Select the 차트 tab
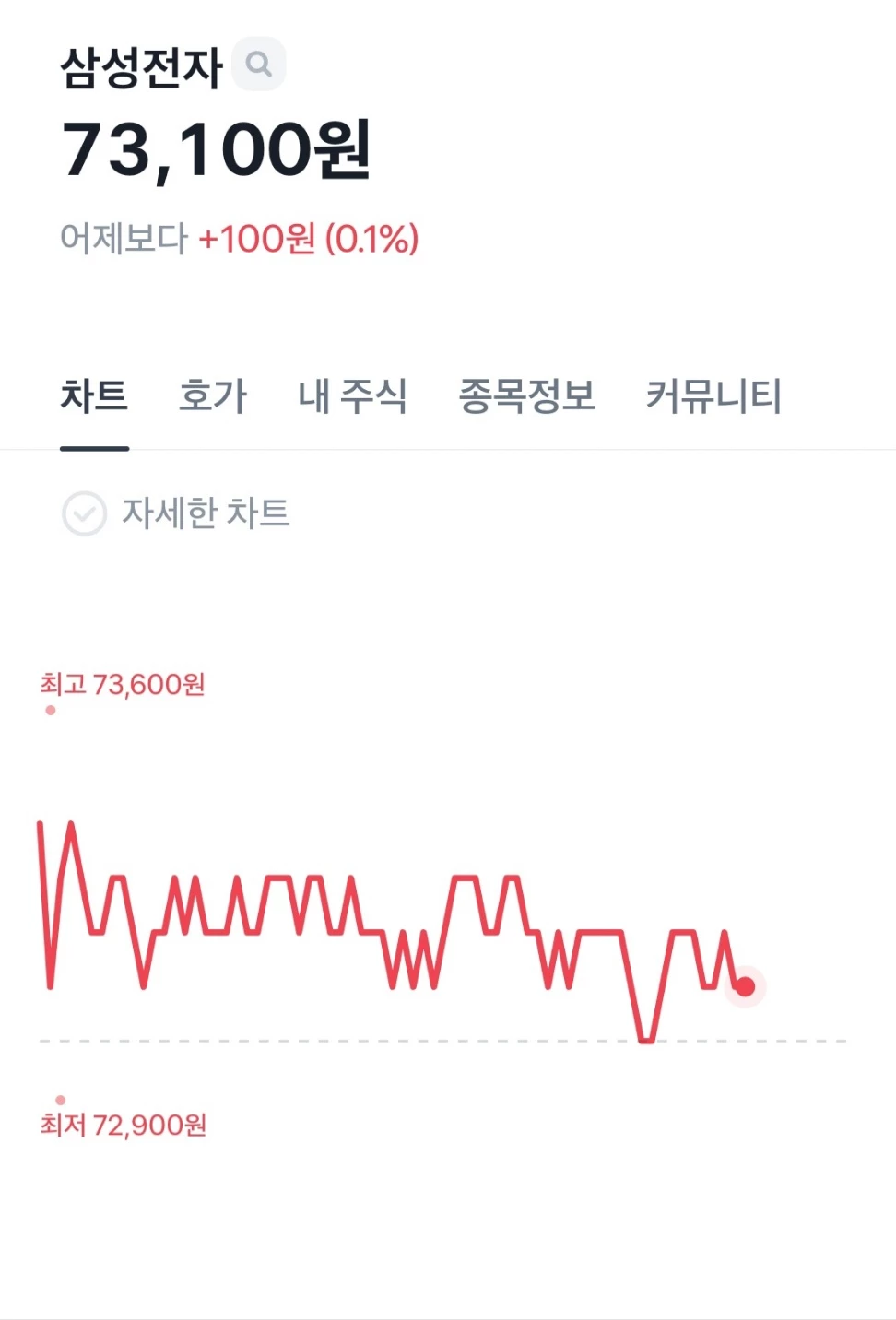The height and width of the screenshot is (1320, 896). [94, 396]
